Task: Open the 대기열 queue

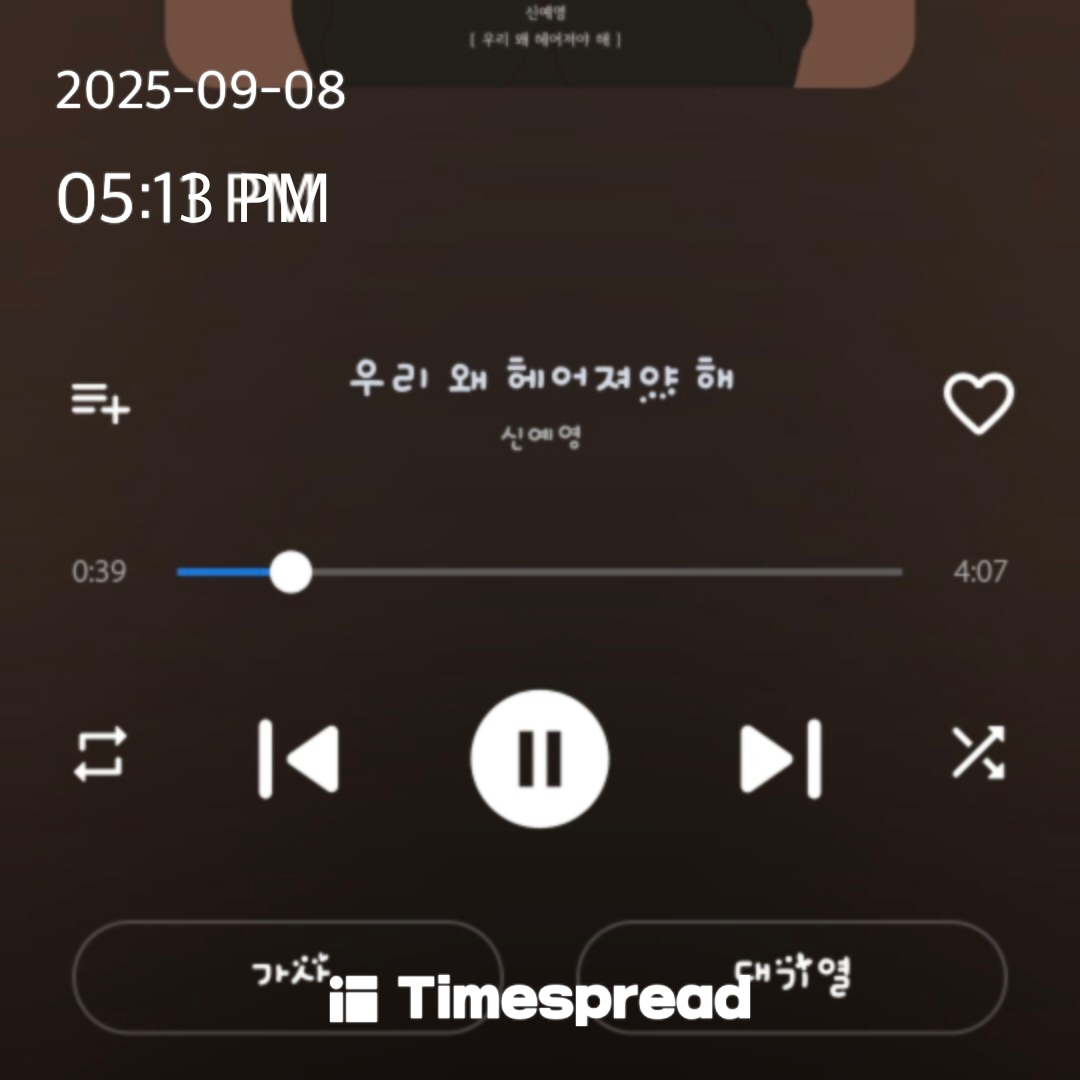Action: (x=792, y=975)
